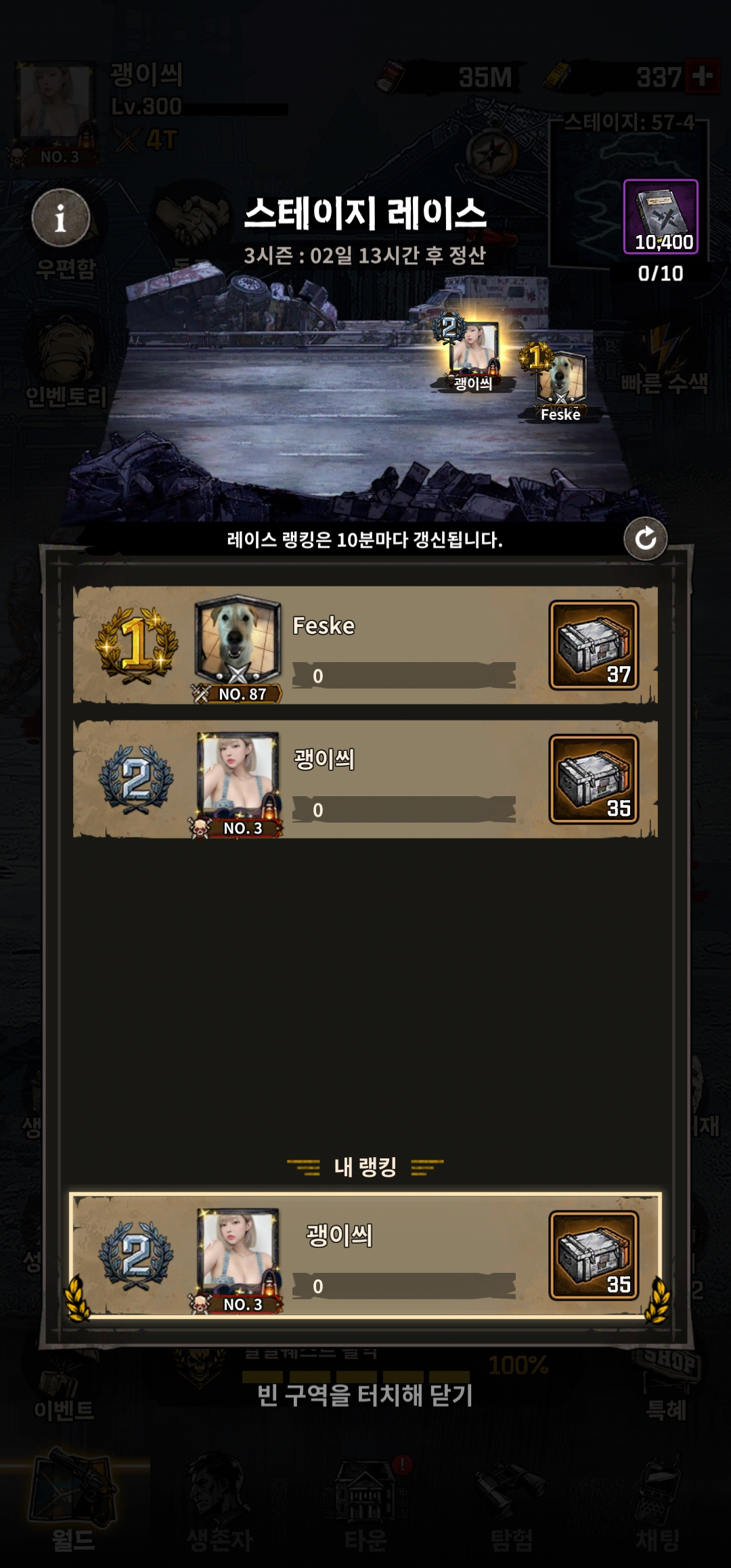
Task: View the 35 reward box in rank 2 row
Action: 594,779
